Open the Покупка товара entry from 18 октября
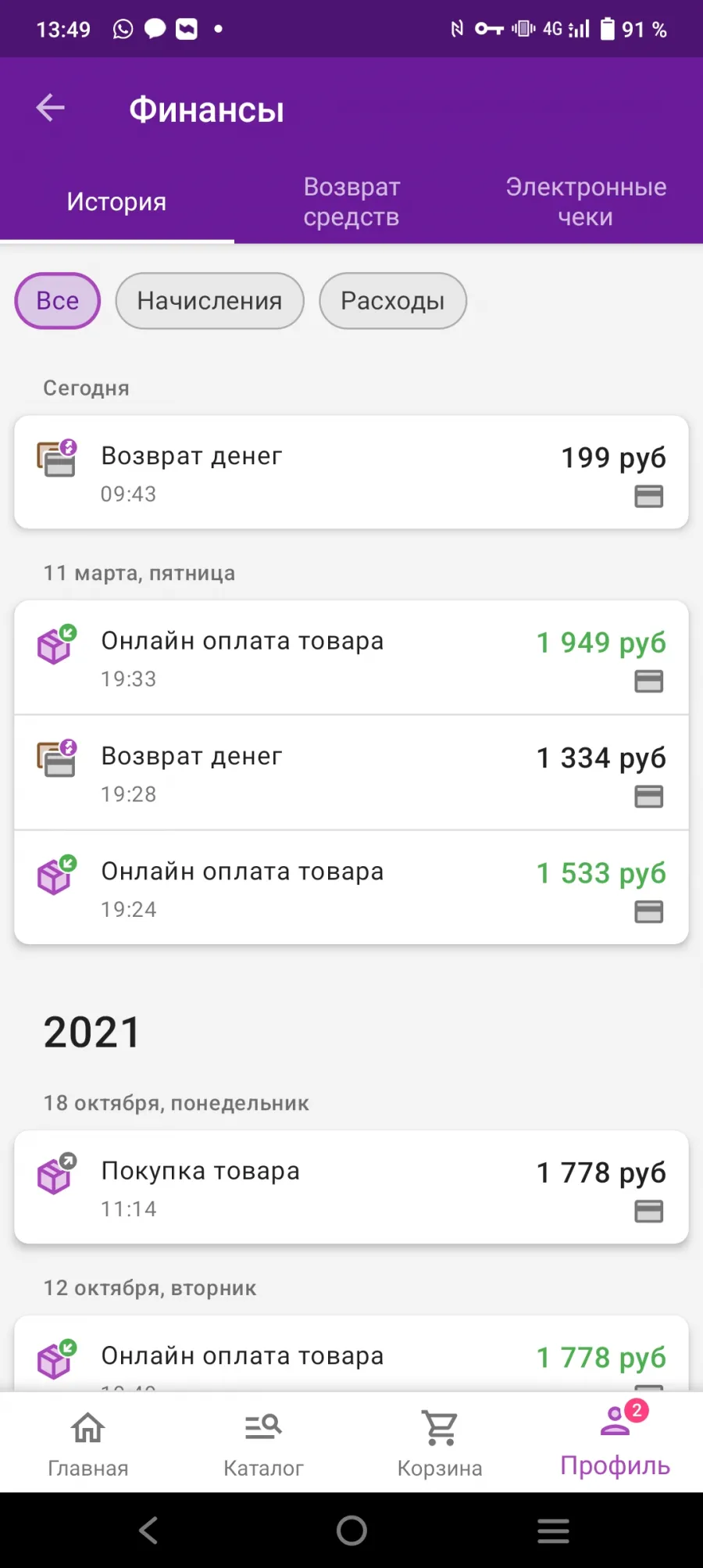The height and width of the screenshot is (1568, 703). 351,1187
